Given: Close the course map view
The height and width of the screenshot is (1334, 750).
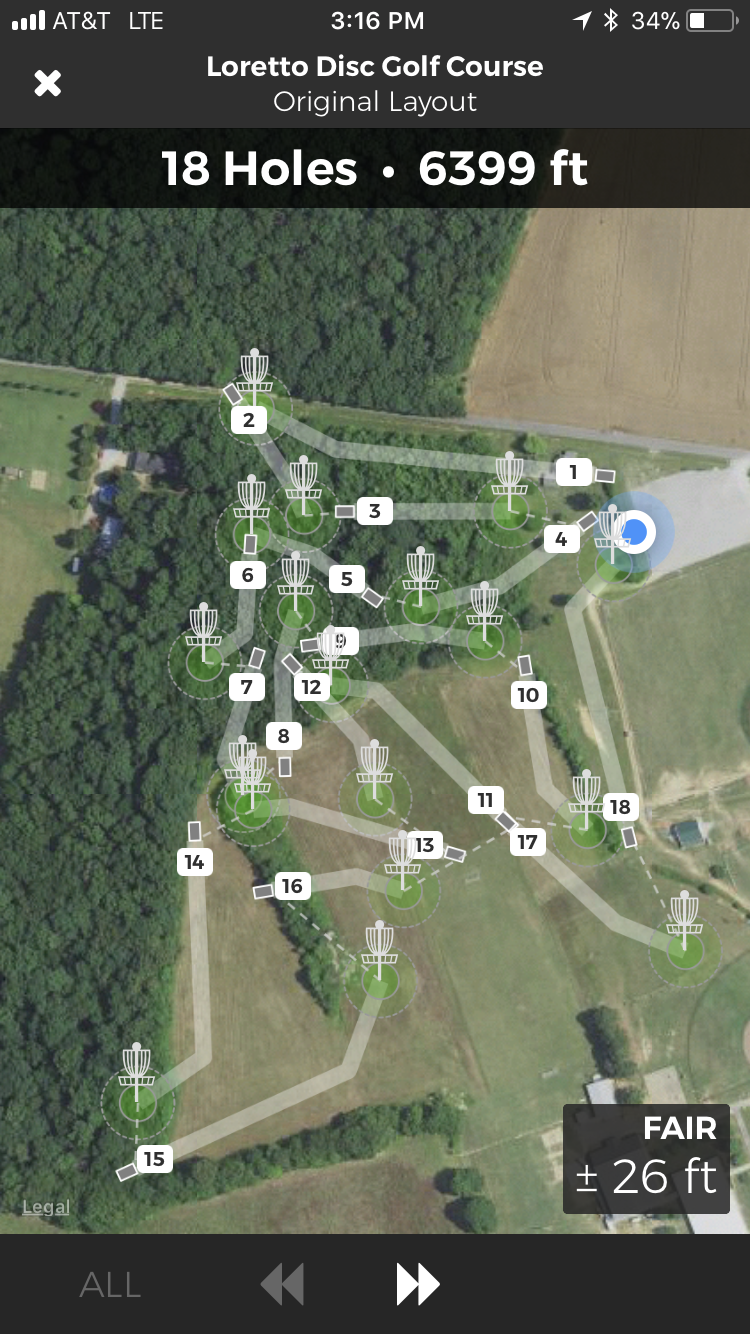Looking at the screenshot, I should [47, 83].
